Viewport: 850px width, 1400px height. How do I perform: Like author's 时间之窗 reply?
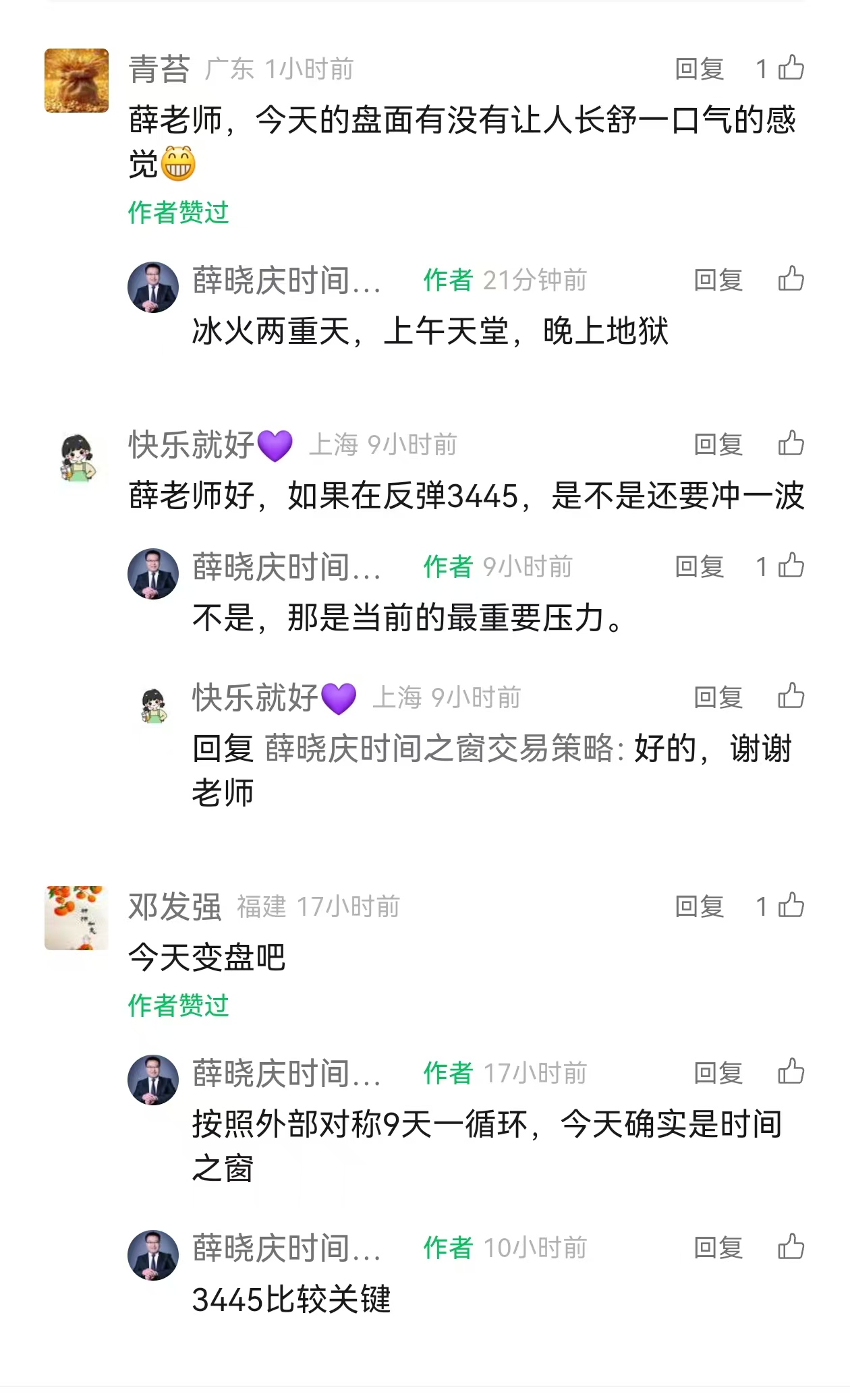tap(791, 1072)
